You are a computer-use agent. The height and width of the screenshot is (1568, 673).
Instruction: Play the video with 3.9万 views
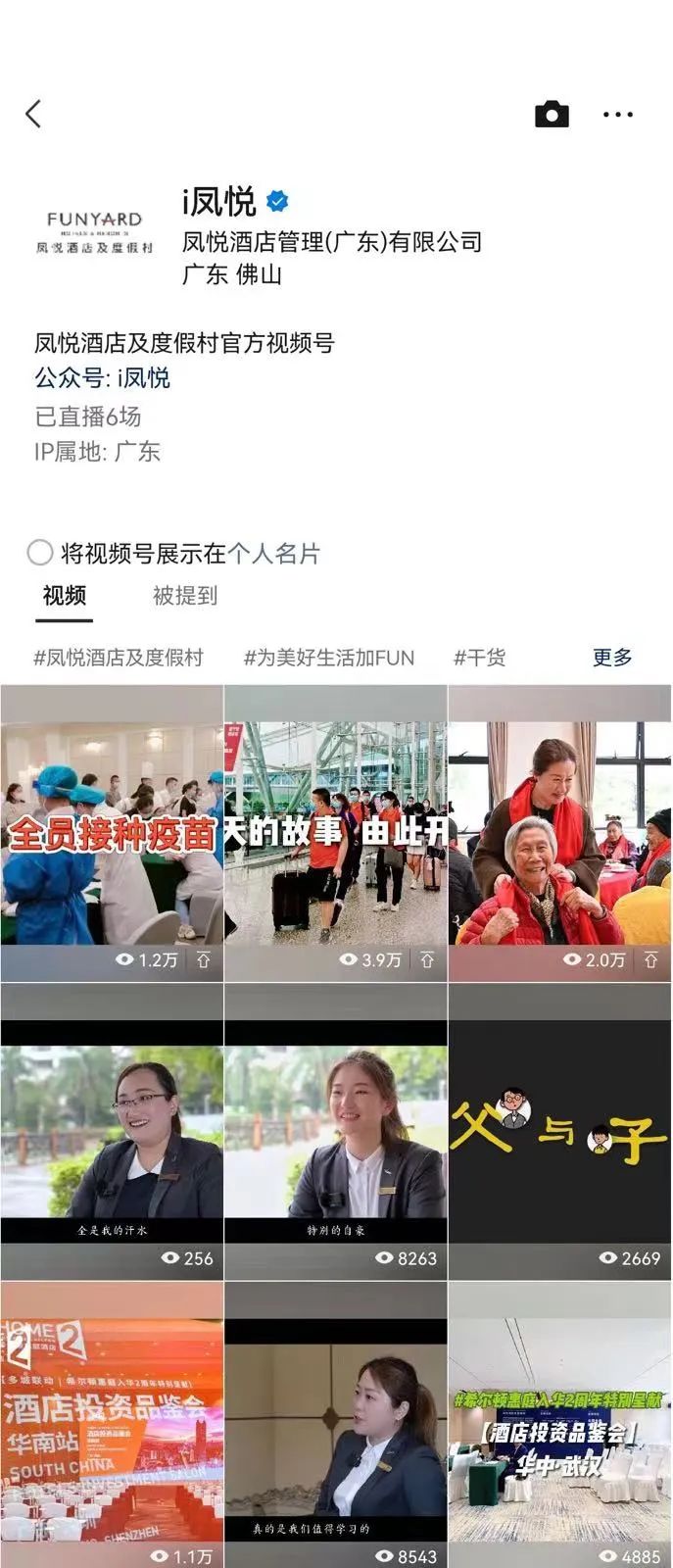coord(335,833)
